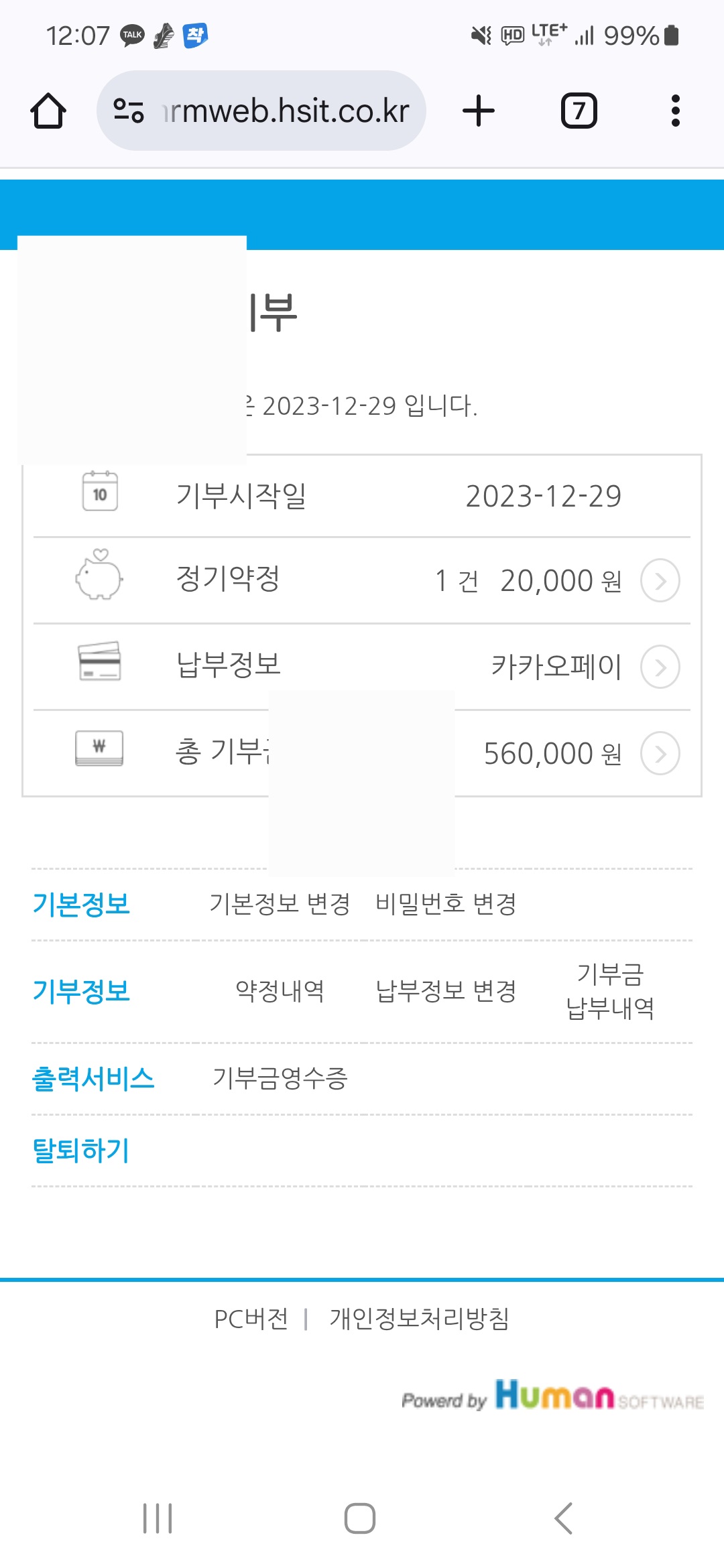Open the 납부정보 카카오페이 arrow
Screen dimensions: 724x1568
(x=660, y=667)
